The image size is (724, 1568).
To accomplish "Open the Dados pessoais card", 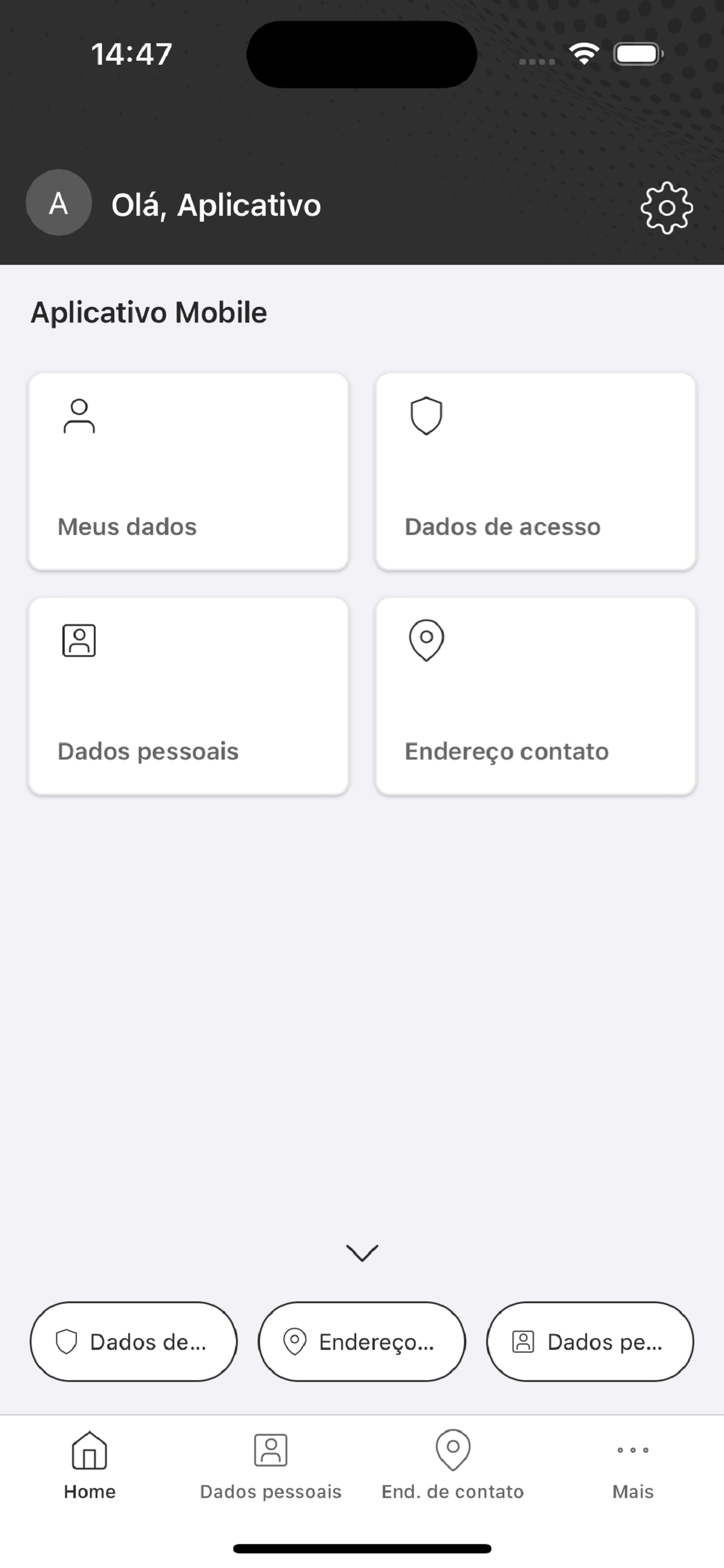I will click(188, 696).
